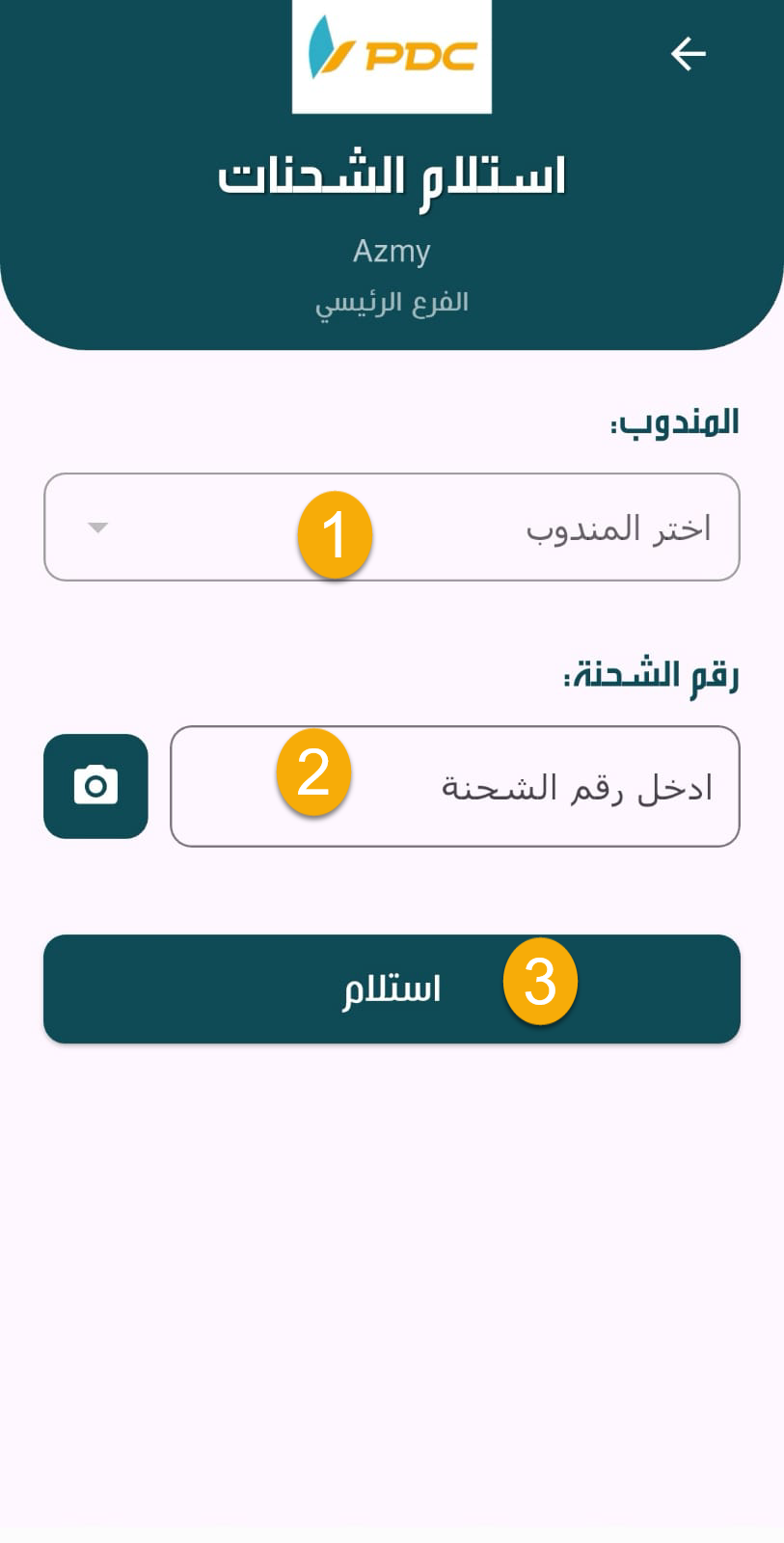Tap the orange marker labeled 2

pos(314,772)
